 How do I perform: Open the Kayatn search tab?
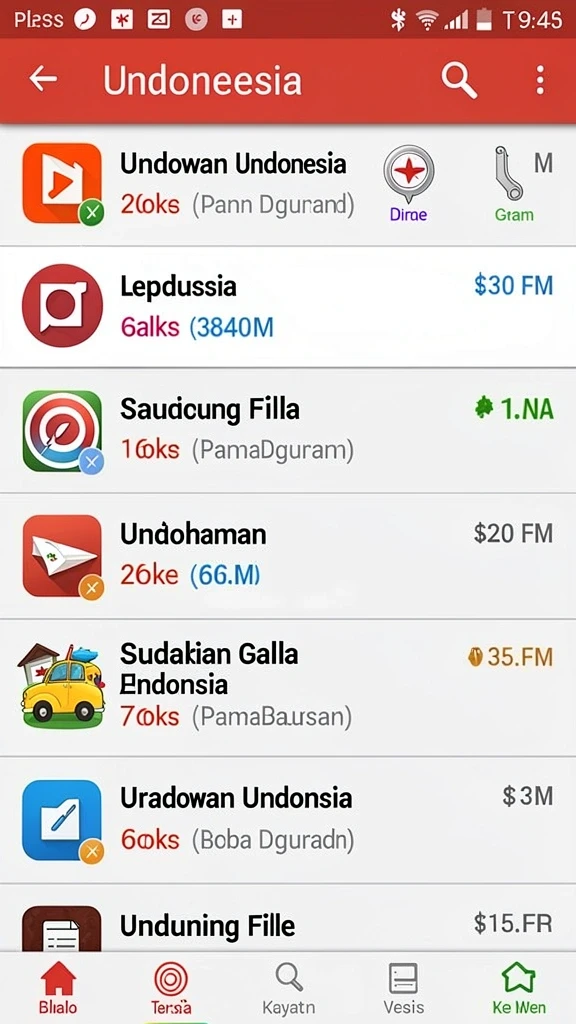tap(288, 988)
